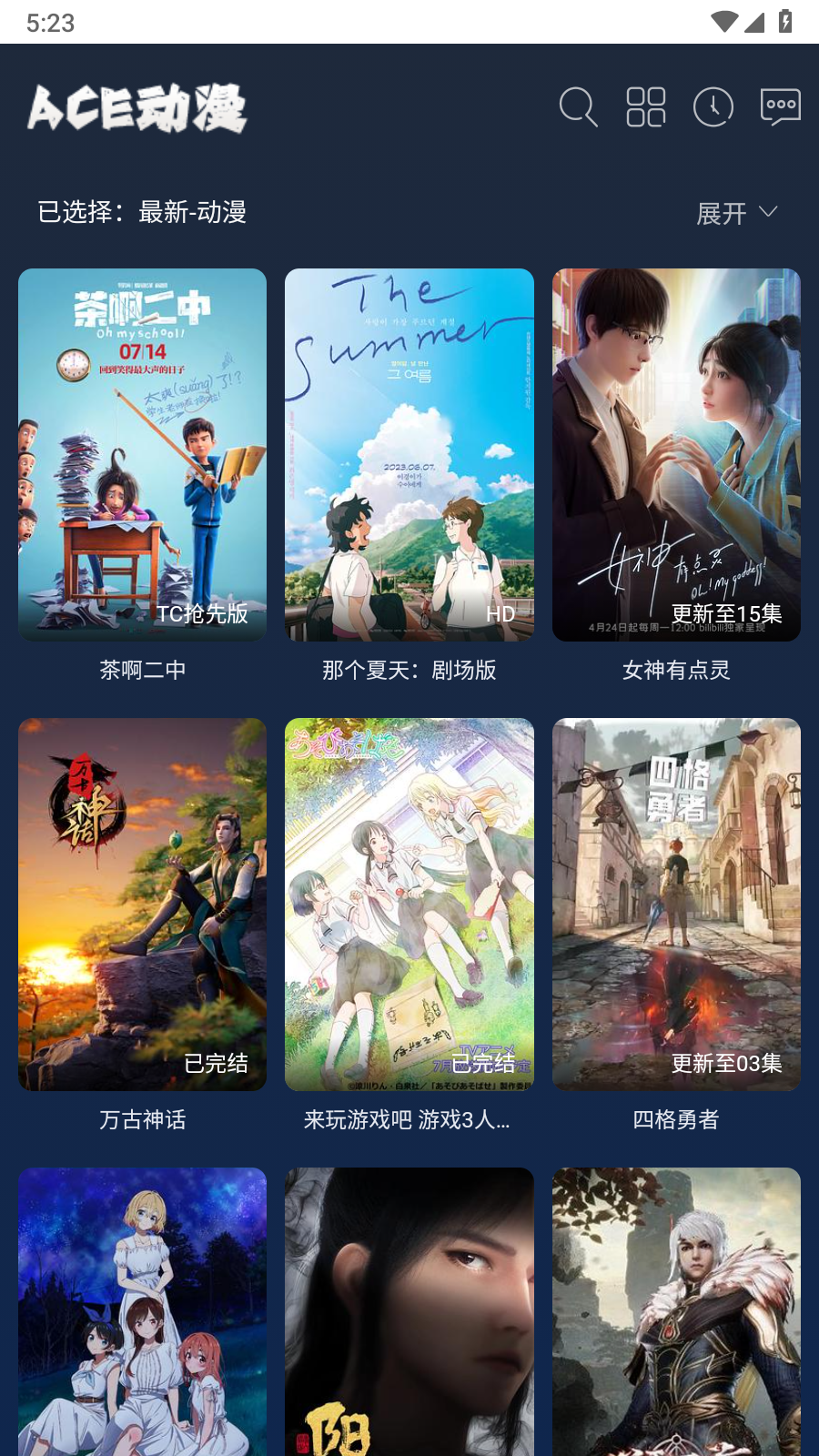Tap the 已完结 badge on 万古神话
Image resolution: width=819 pixels, height=1456 pixels.
(x=217, y=1063)
